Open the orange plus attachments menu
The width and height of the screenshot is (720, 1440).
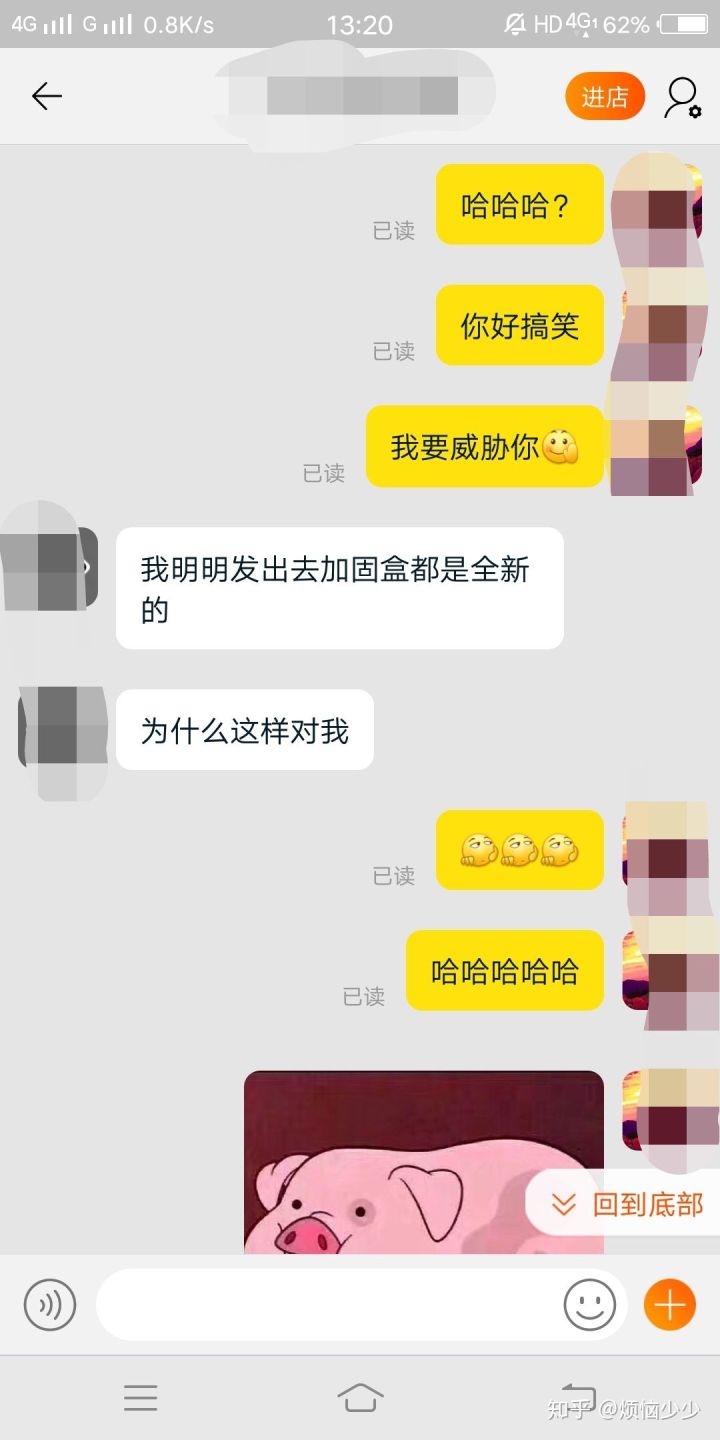tap(669, 1304)
